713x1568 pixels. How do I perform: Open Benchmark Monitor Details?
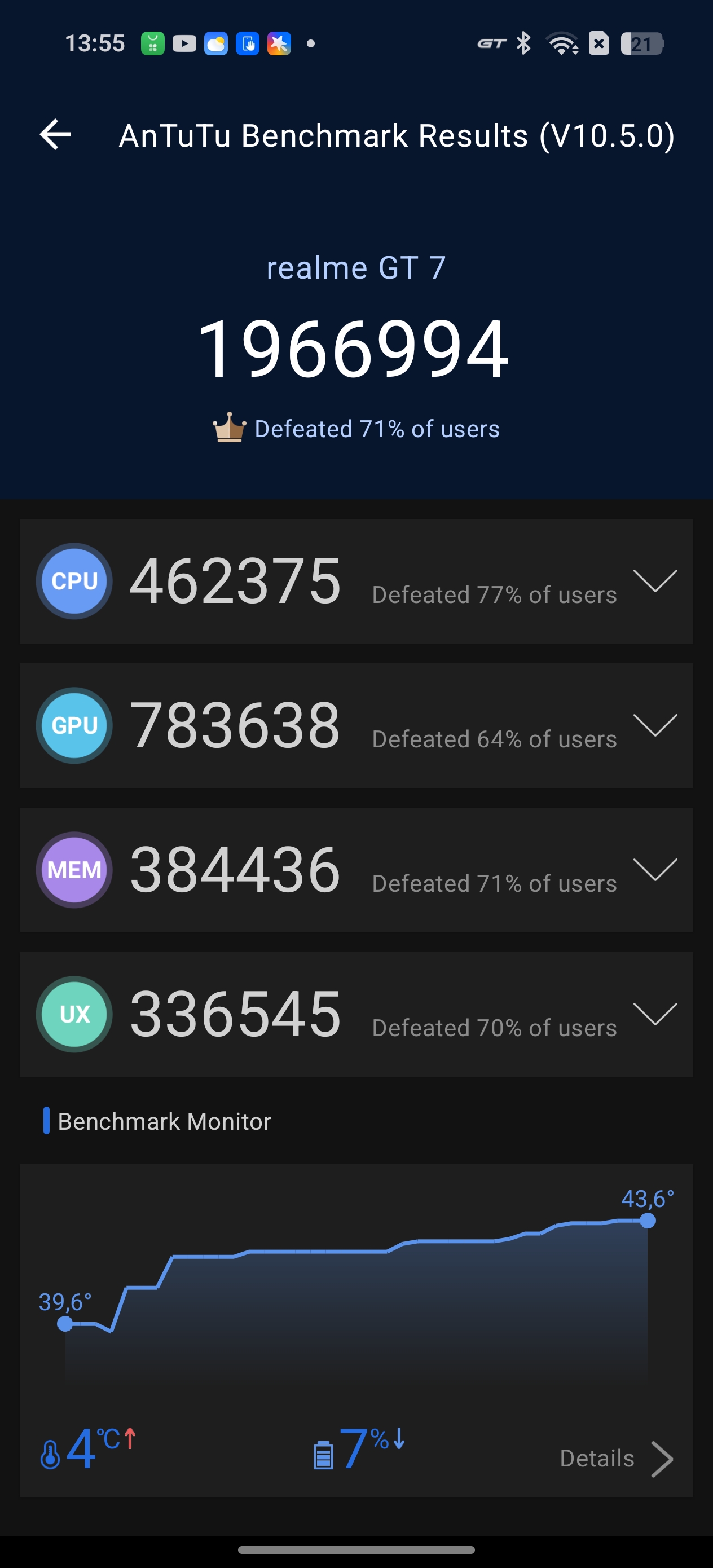pyautogui.click(x=616, y=1459)
